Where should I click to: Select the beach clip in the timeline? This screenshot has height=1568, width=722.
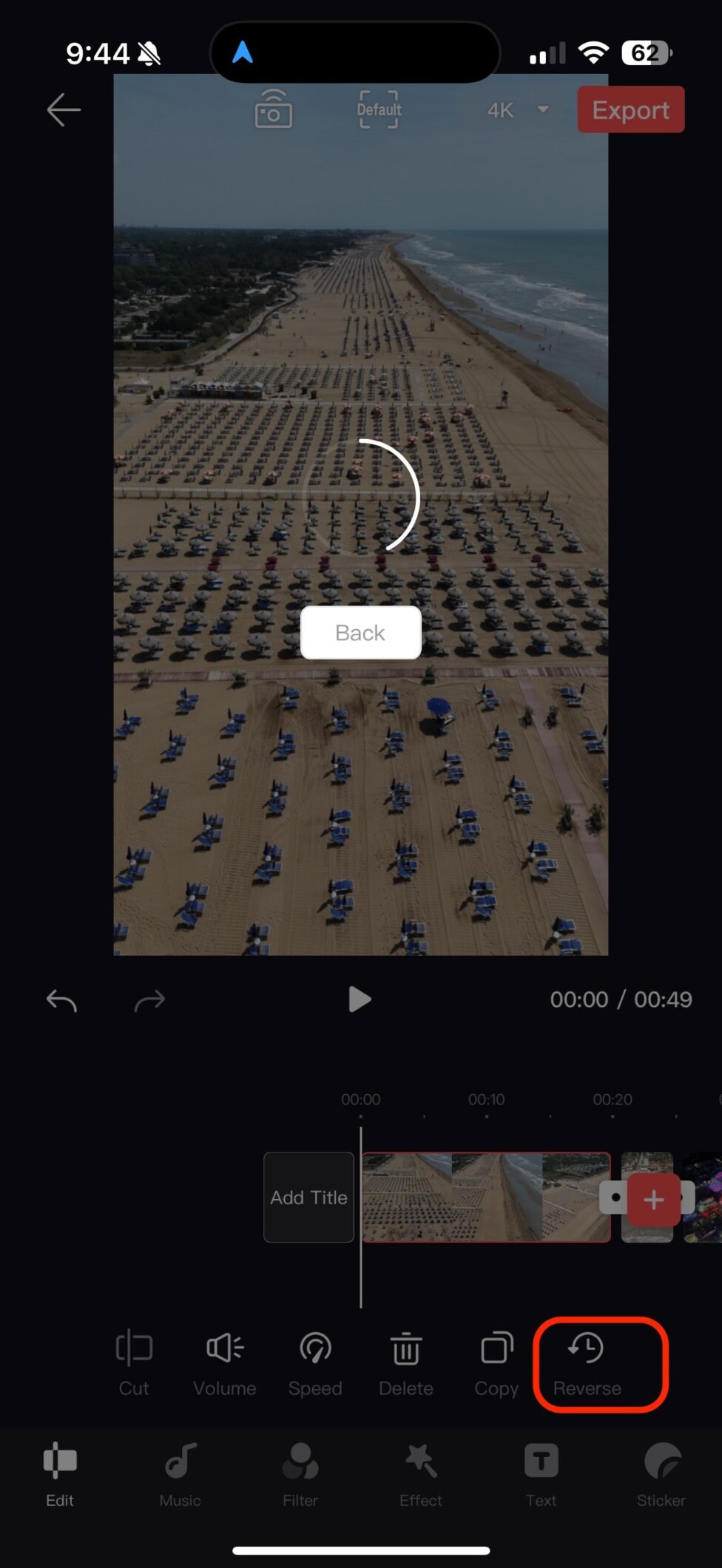tap(486, 1197)
